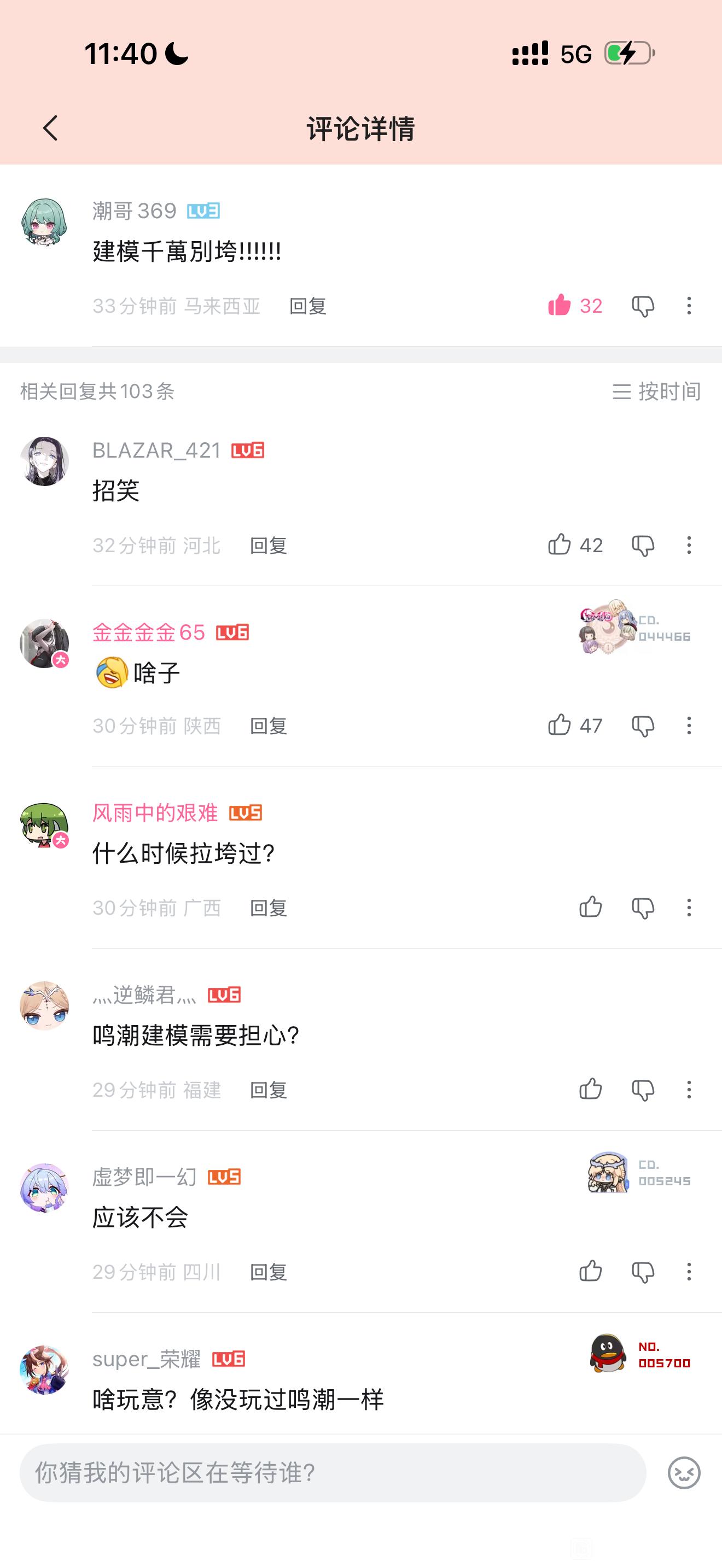Change sorting with 按时间
722x1568 pixels.
(x=656, y=391)
